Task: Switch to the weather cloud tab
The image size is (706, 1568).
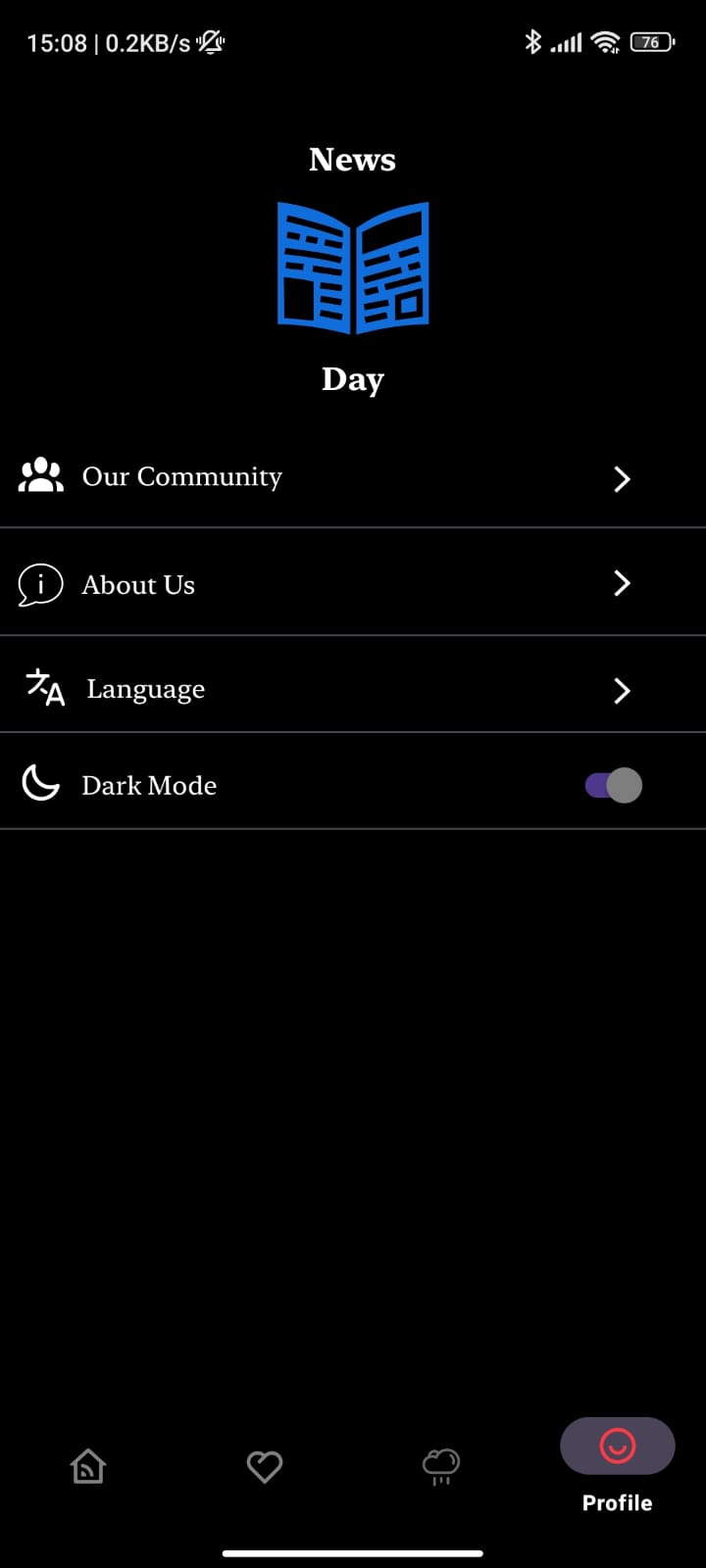Action: pos(441,1467)
